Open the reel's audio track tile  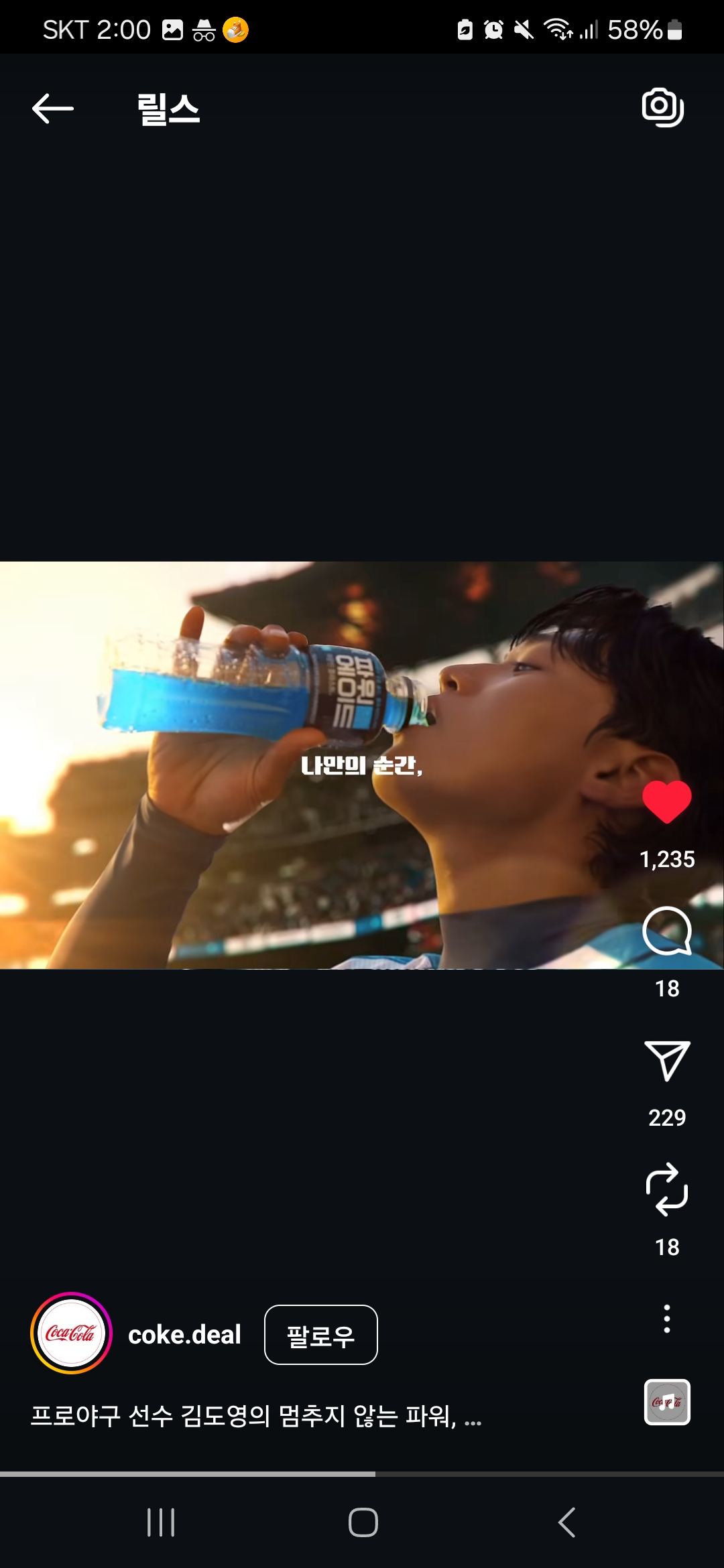tap(666, 1402)
